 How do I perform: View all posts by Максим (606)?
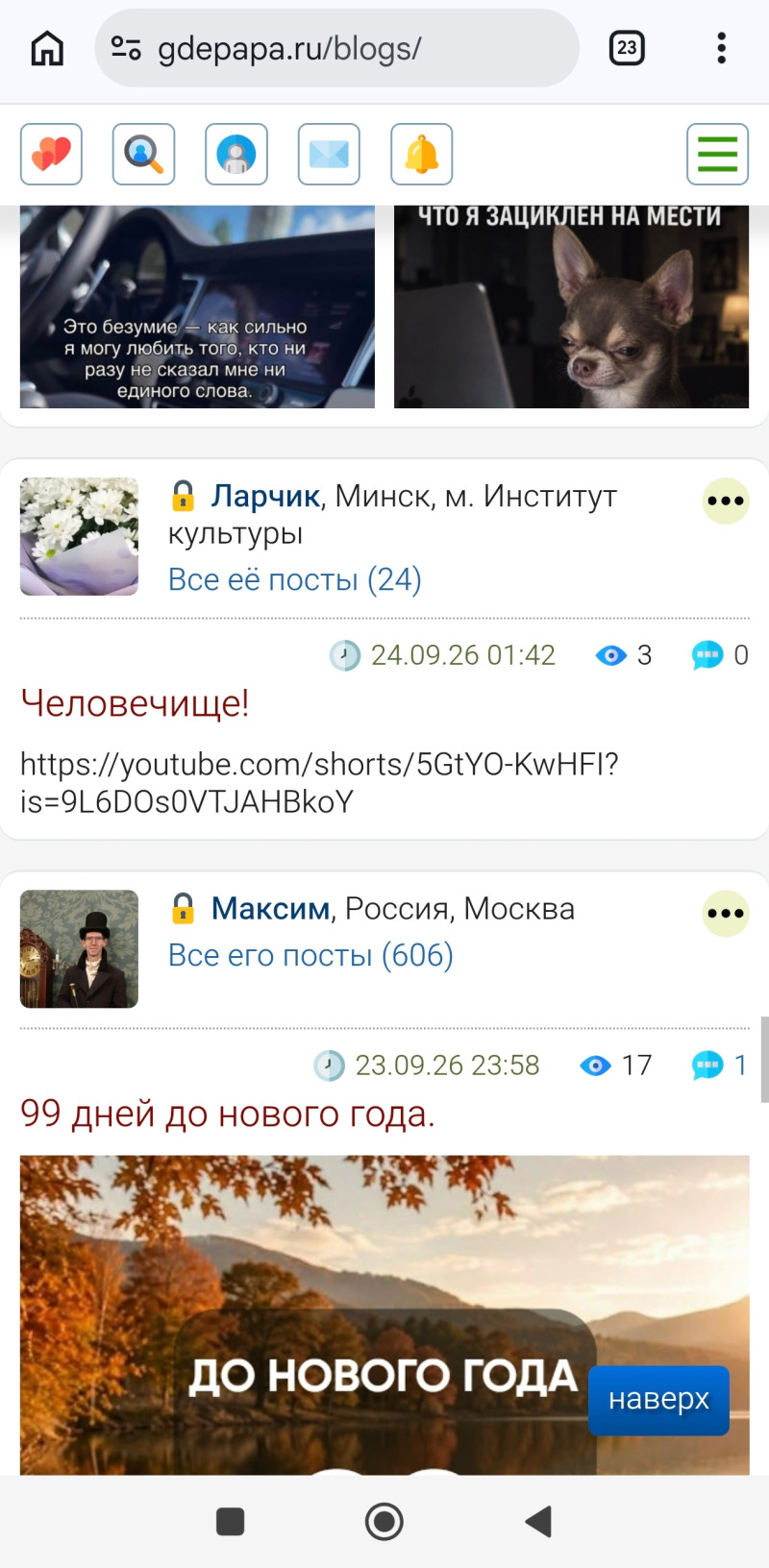310,955
